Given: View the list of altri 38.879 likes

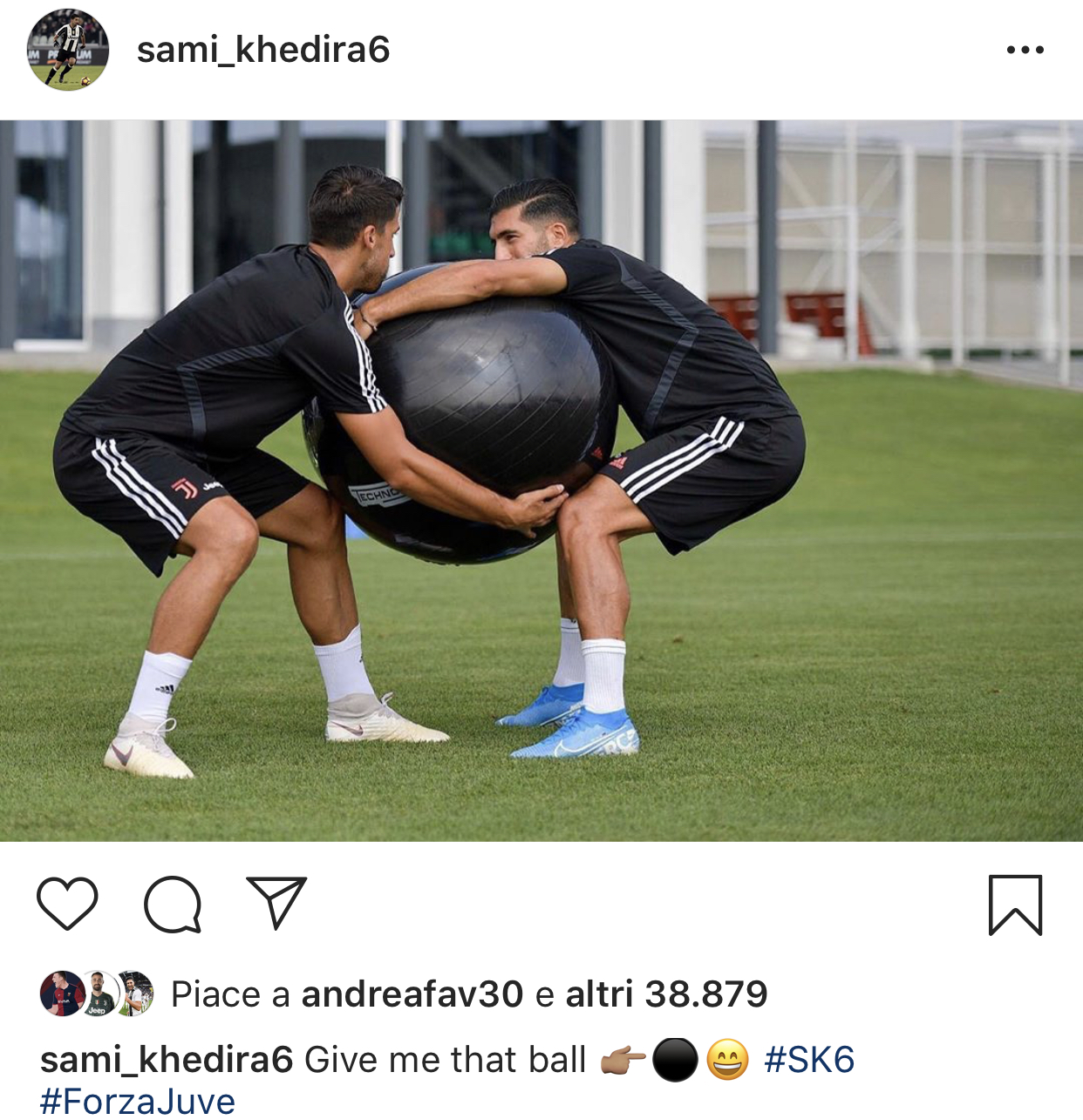Looking at the screenshot, I should point(666,994).
